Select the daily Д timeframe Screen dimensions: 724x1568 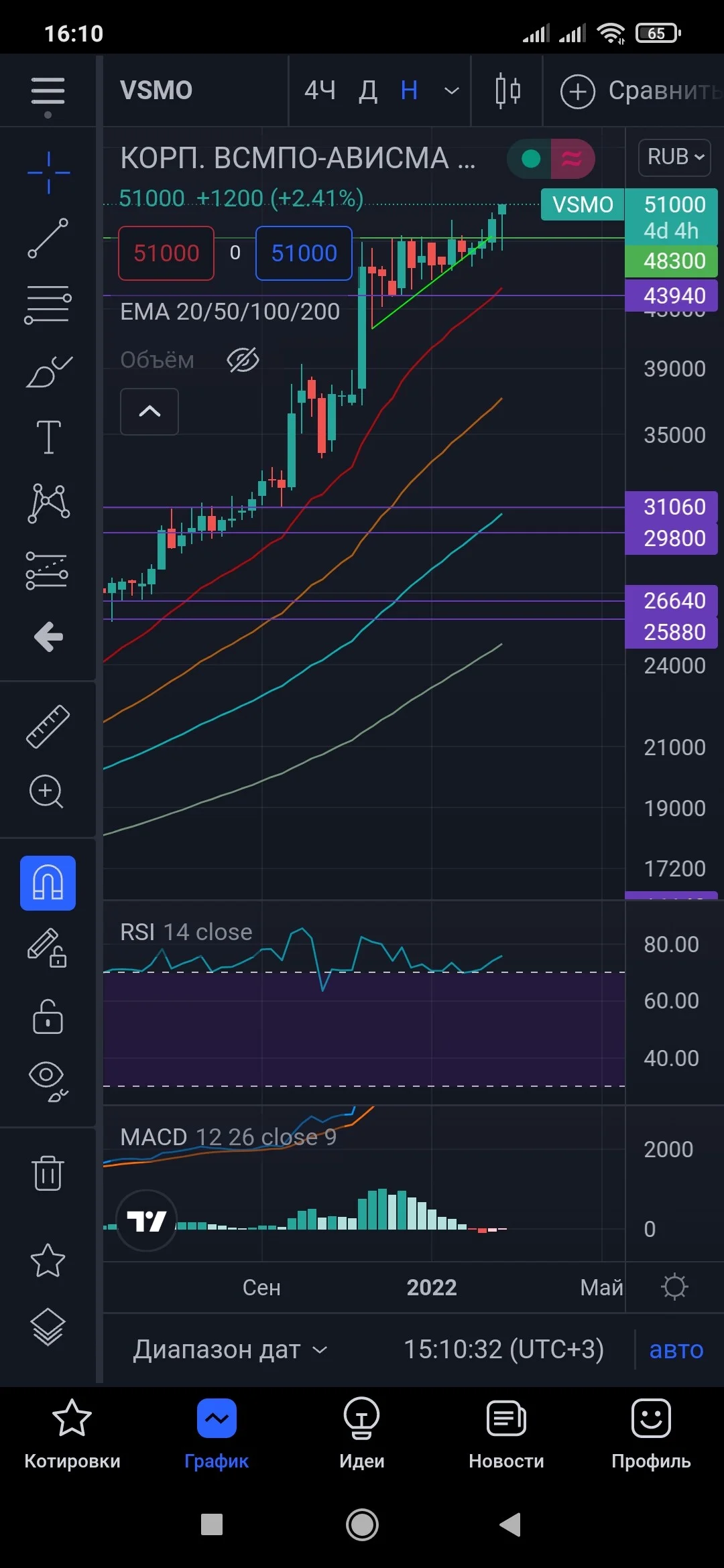368,90
